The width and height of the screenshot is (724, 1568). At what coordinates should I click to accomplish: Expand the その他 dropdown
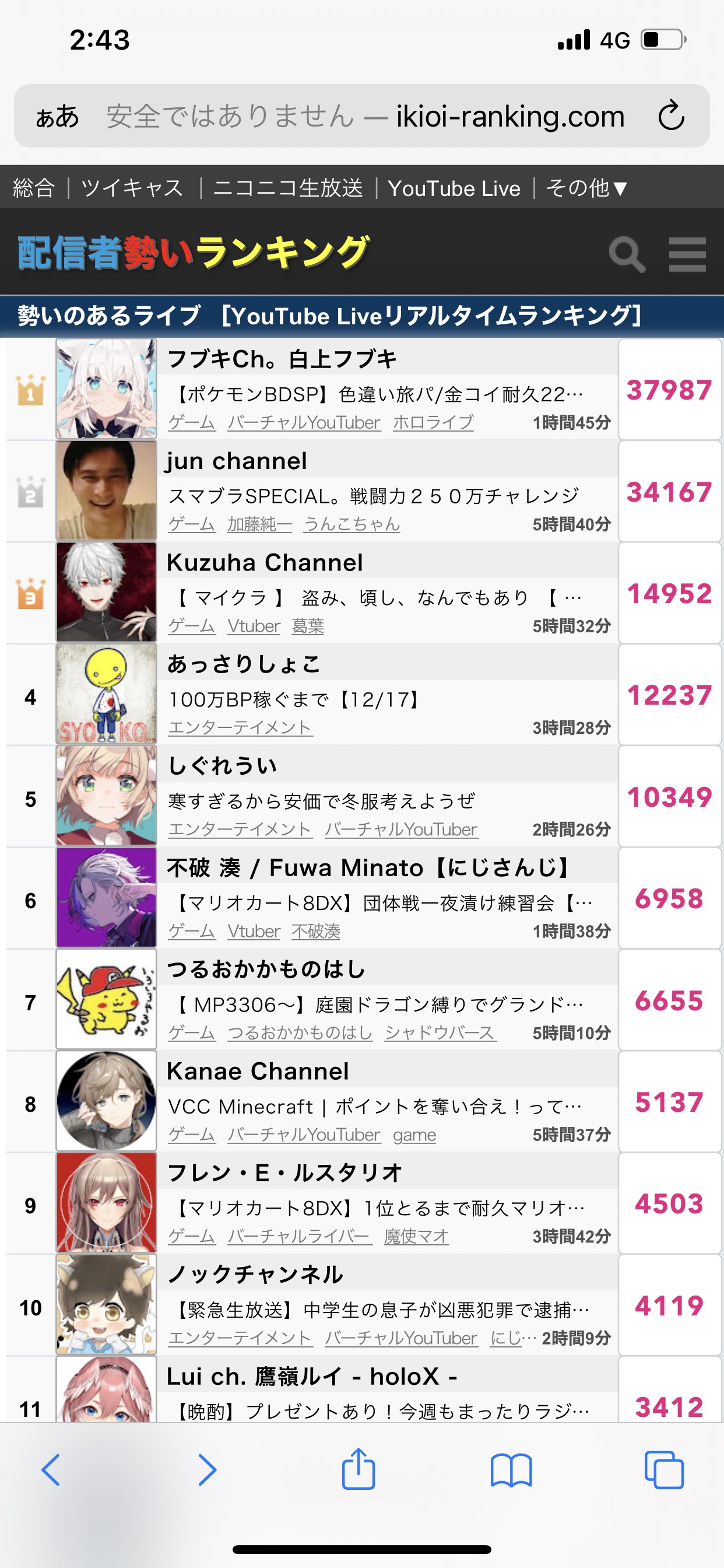click(x=586, y=187)
